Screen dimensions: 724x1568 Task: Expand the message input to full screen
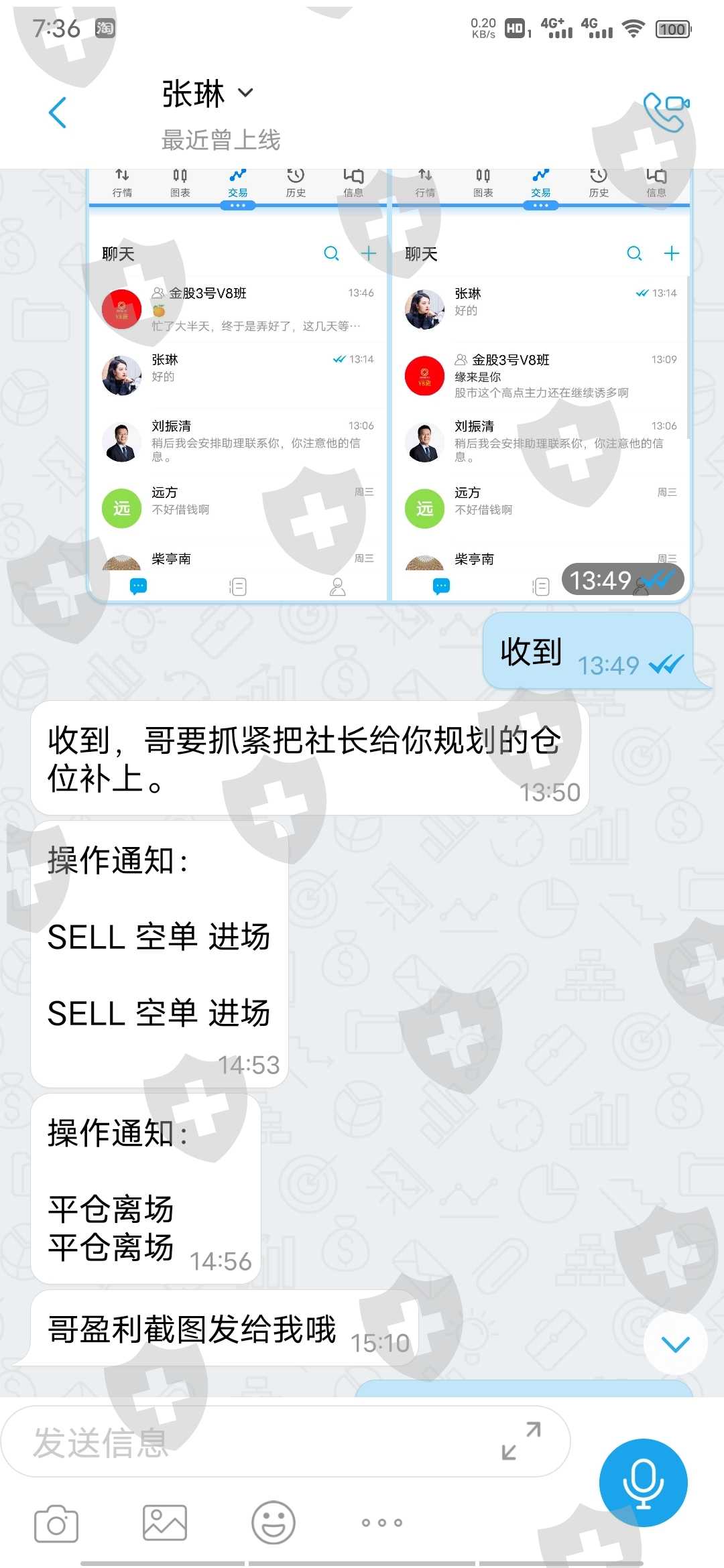(522, 1441)
